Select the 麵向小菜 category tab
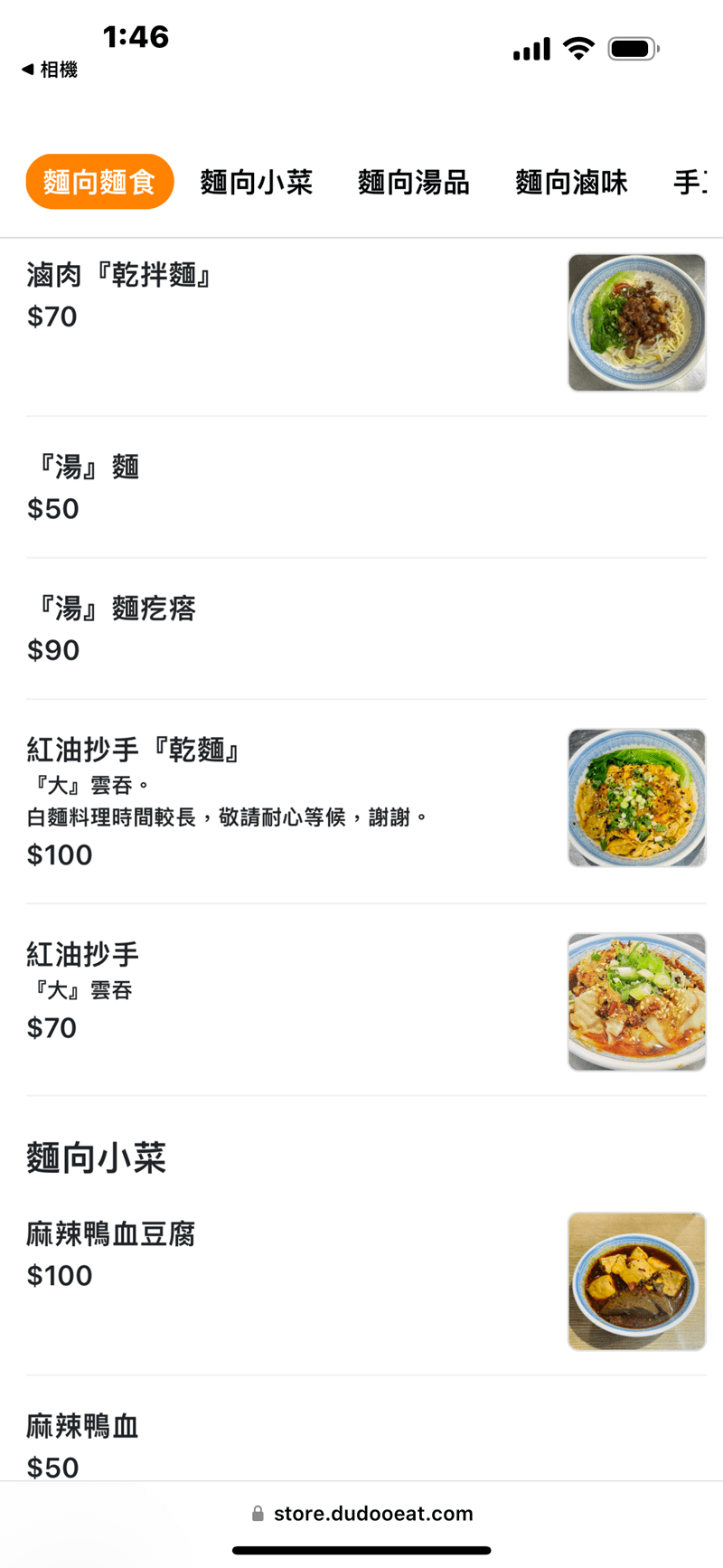This screenshot has height=1568, width=723. click(x=256, y=182)
